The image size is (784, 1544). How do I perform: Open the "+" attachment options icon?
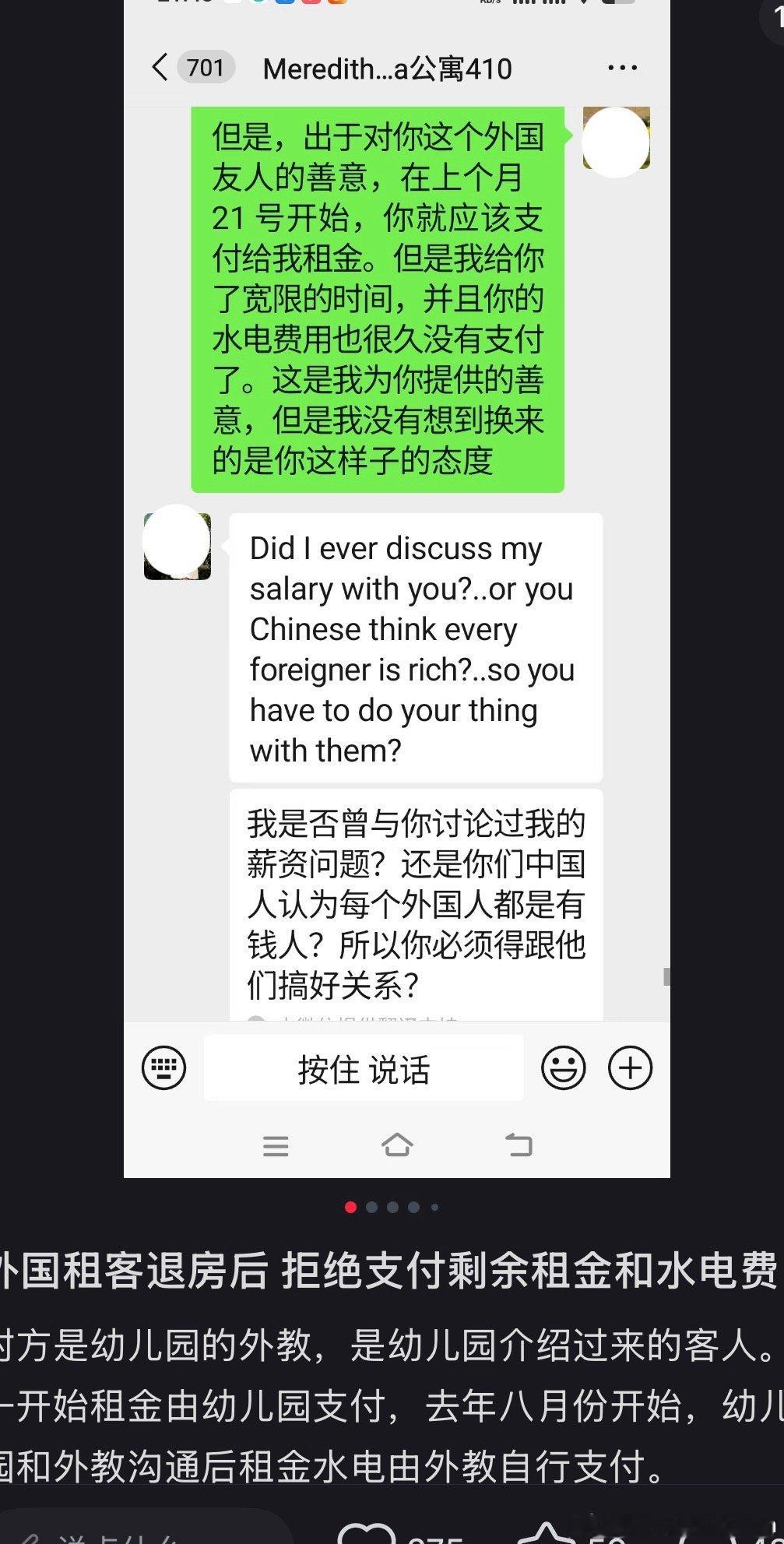click(x=628, y=1068)
